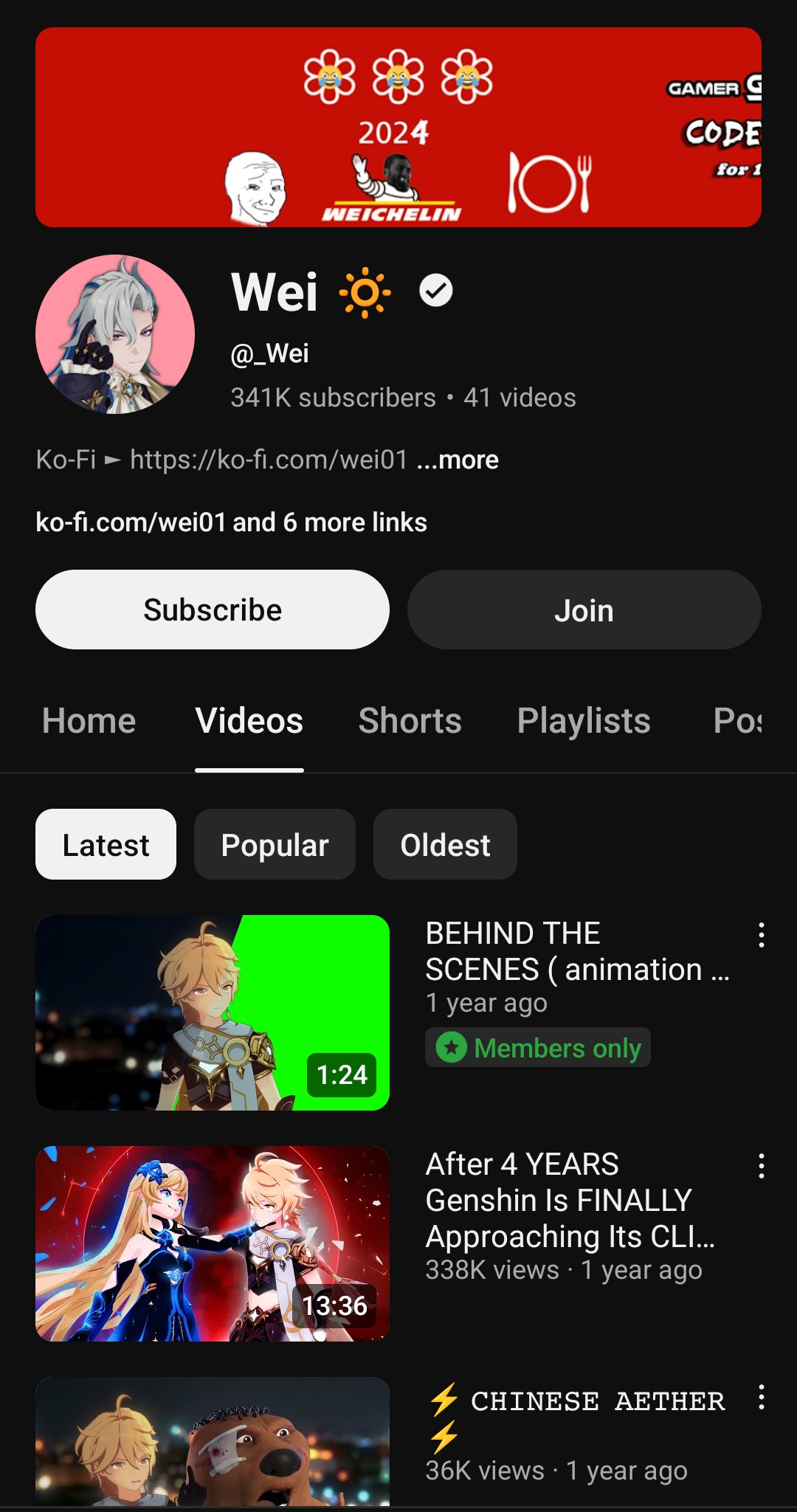797x1512 pixels.
Task: Play the After 4 YEARS Genshin video
Action: pyautogui.click(x=213, y=1243)
